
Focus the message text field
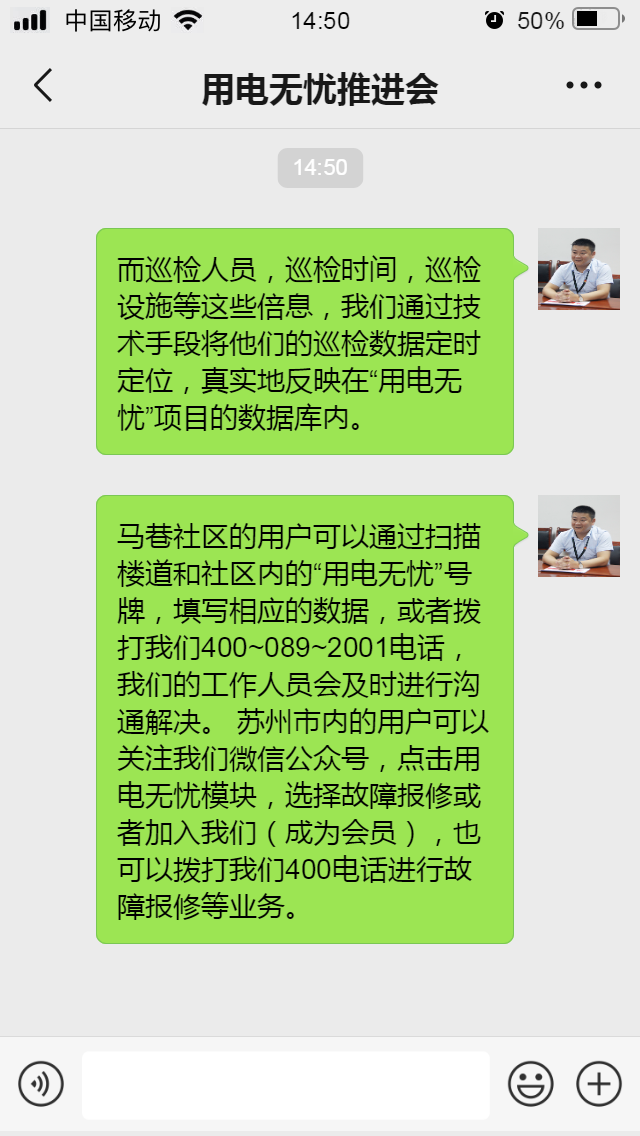point(286,1085)
